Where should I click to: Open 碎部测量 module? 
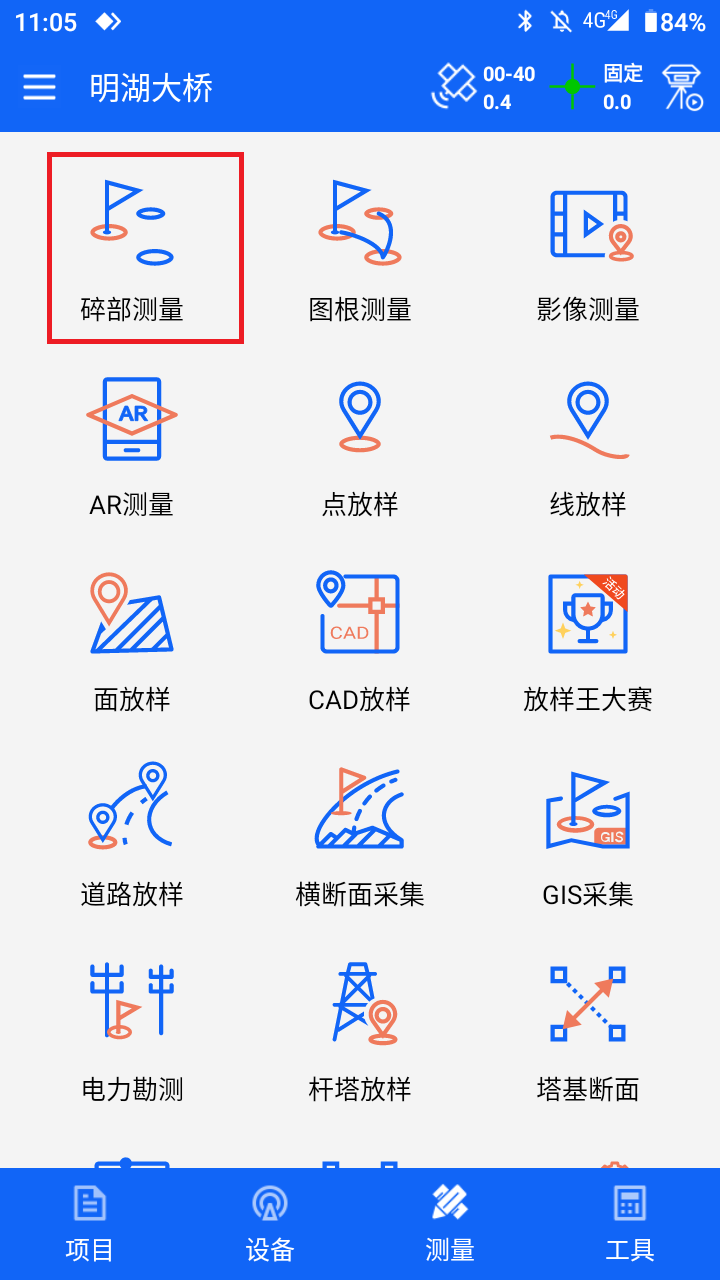tap(145, 248)
